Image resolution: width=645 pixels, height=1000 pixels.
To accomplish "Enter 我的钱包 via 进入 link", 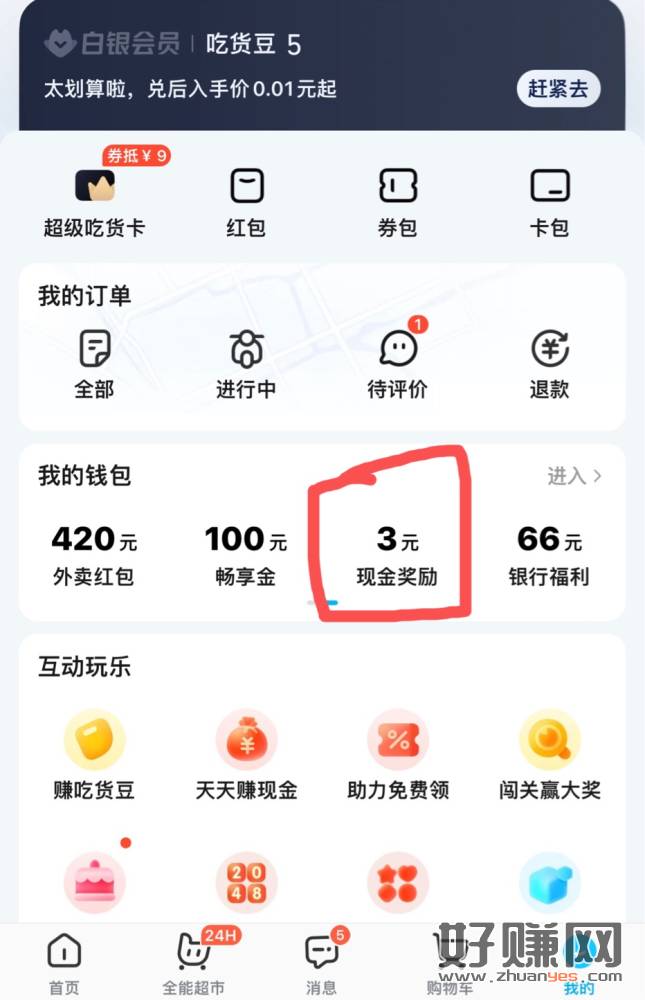I will point(574,476).
